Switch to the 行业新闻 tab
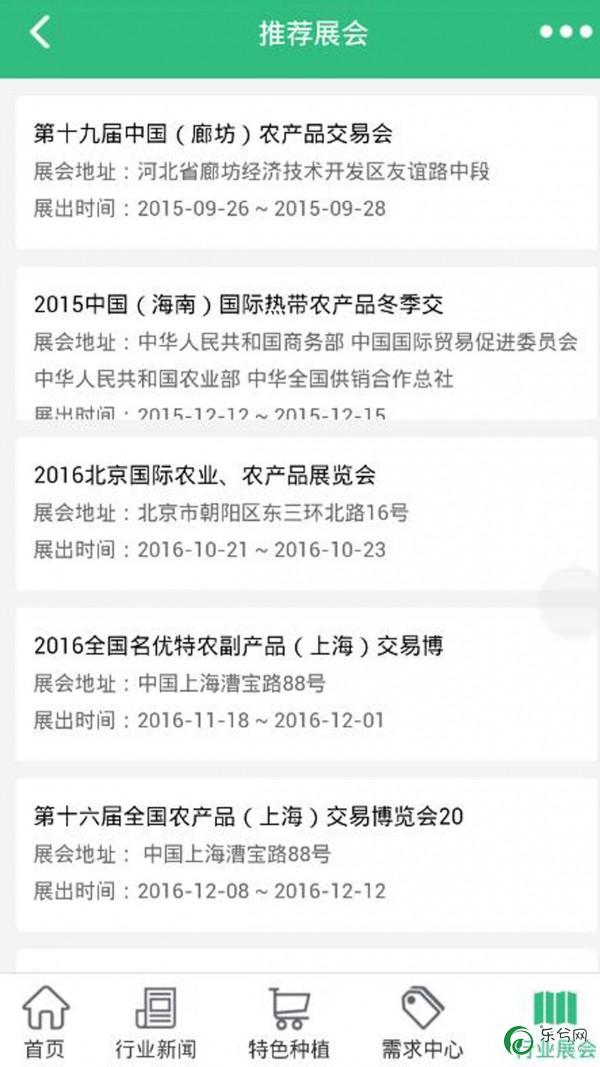This screenshot has width=600, height=1067. [x=156, y=1021]
